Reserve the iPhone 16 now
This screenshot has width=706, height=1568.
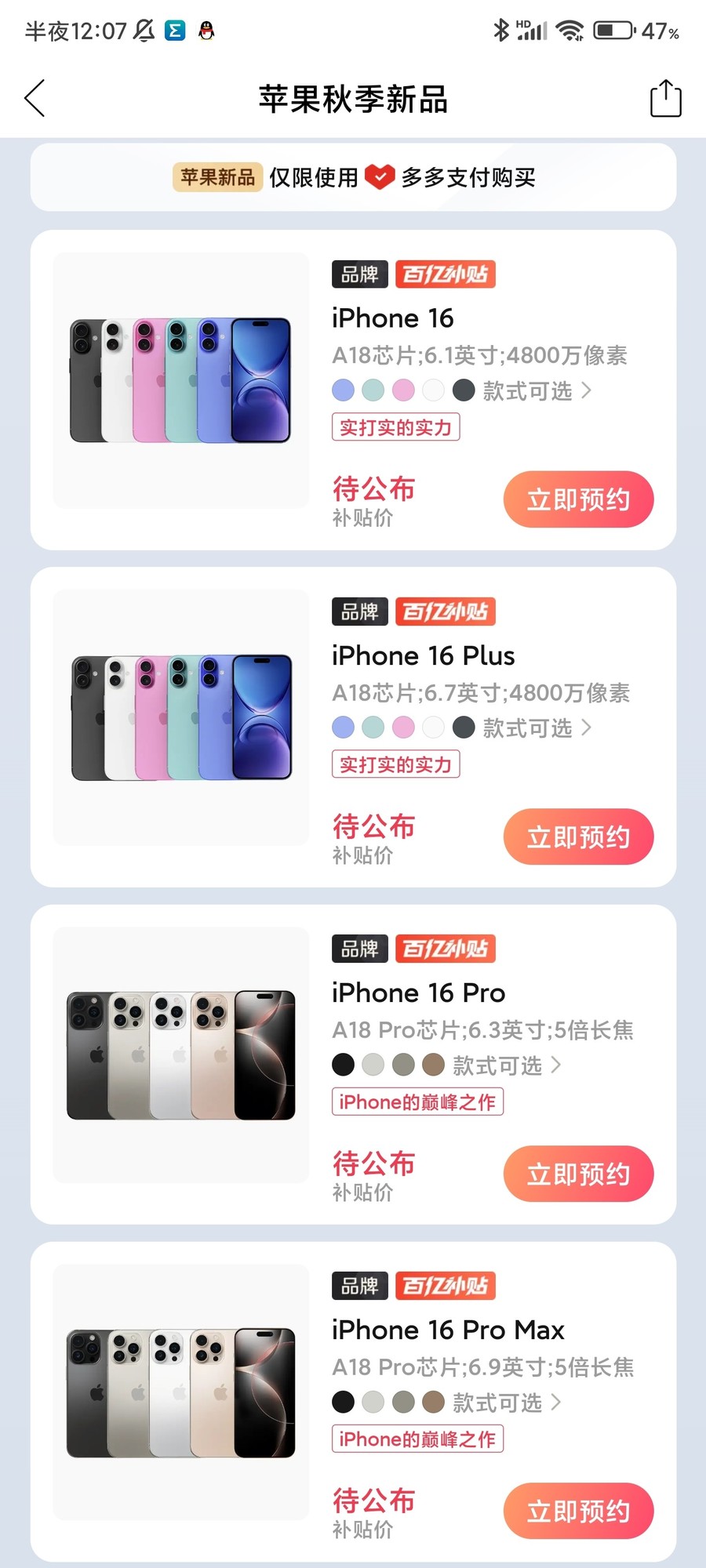click(578, 499)
